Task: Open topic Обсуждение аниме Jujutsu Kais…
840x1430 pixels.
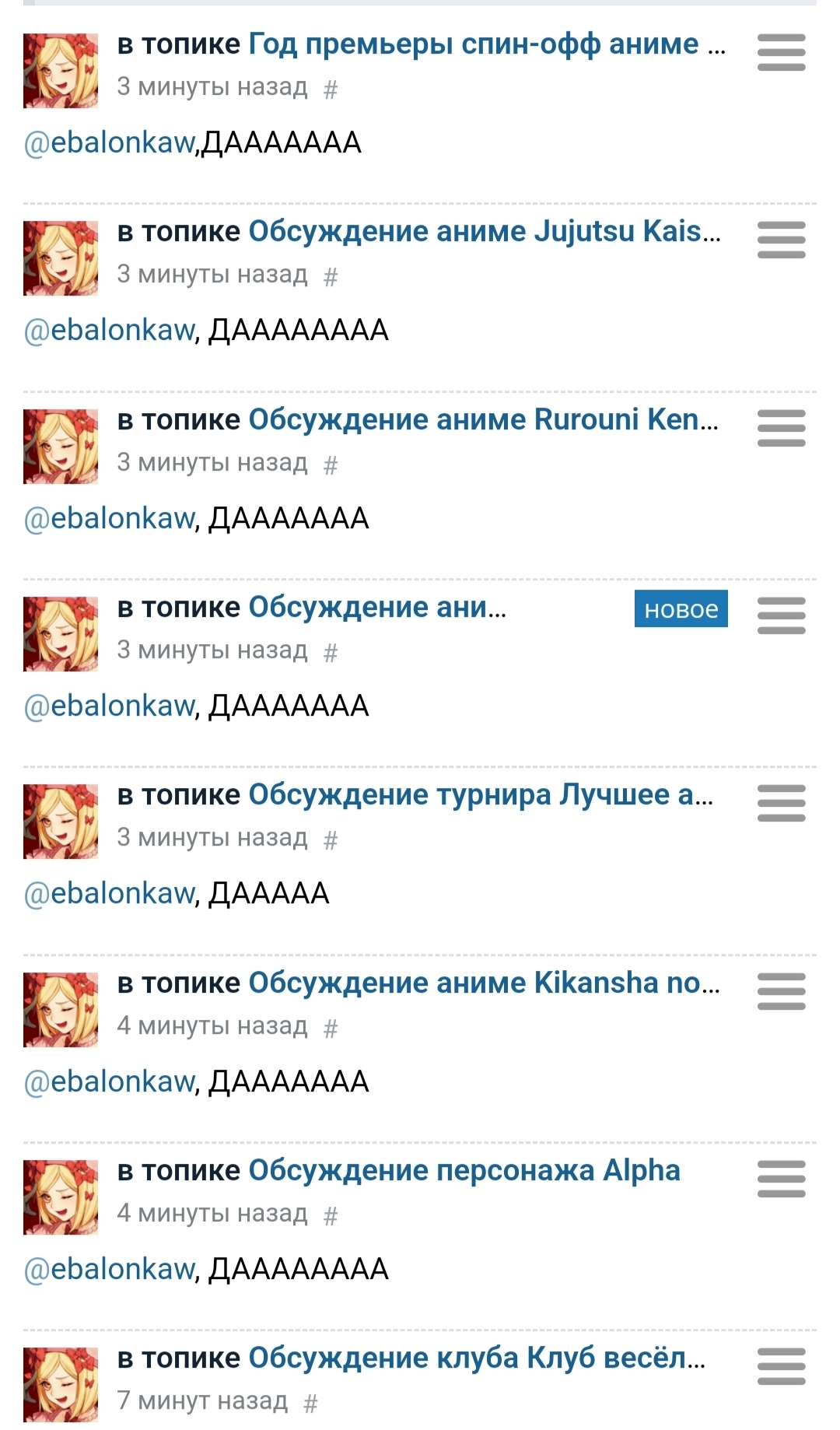Action: [x=482, y=232]
